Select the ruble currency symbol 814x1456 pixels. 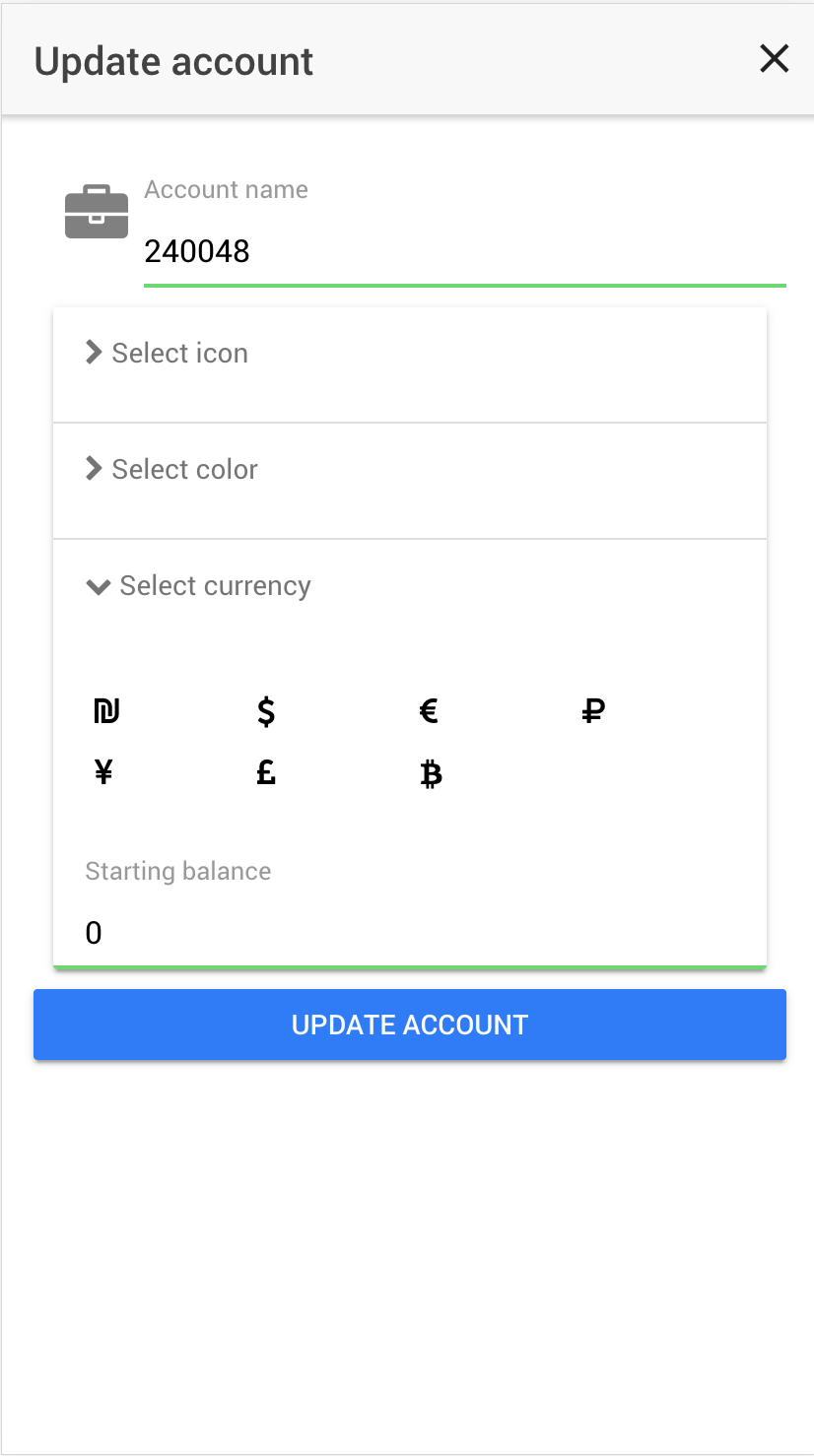point(591,710)
